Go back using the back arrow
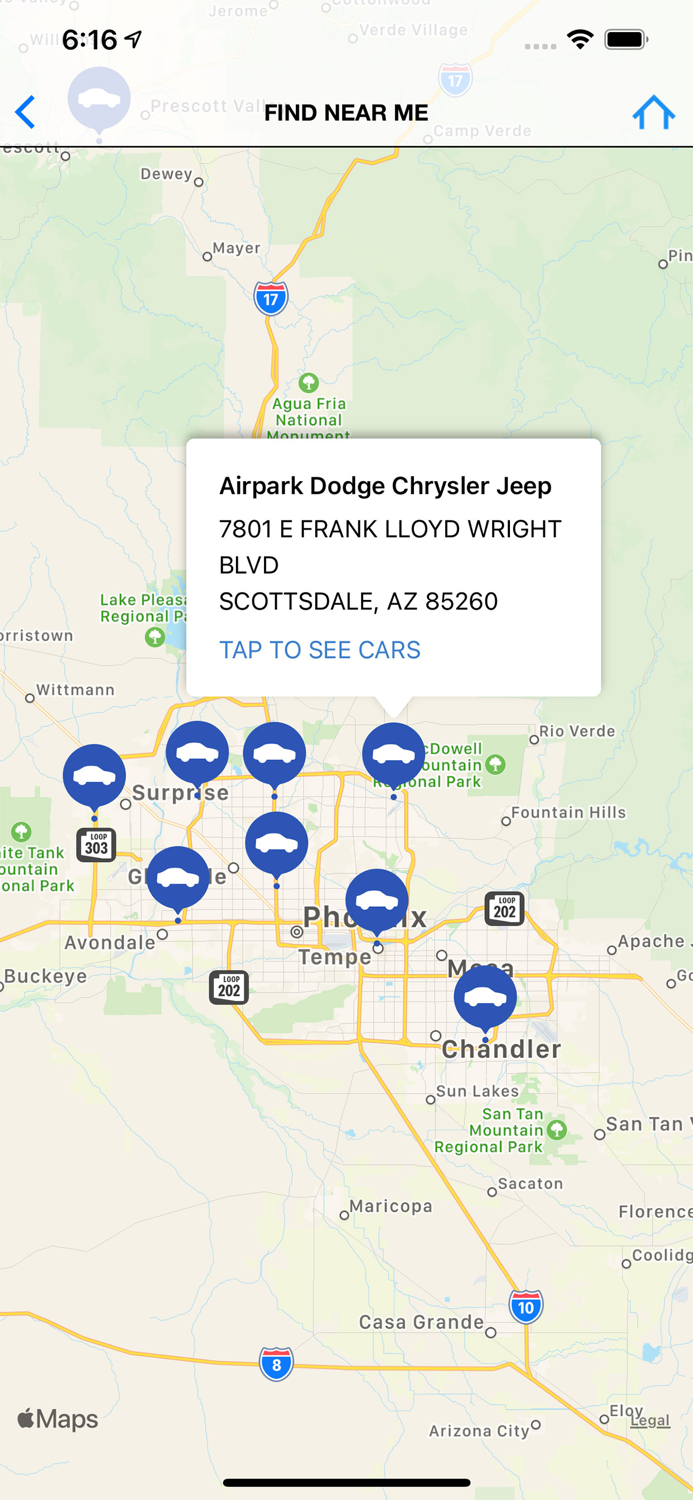Image resolution: width=693 pixels, height=1500 pixels. coord(26,112)
